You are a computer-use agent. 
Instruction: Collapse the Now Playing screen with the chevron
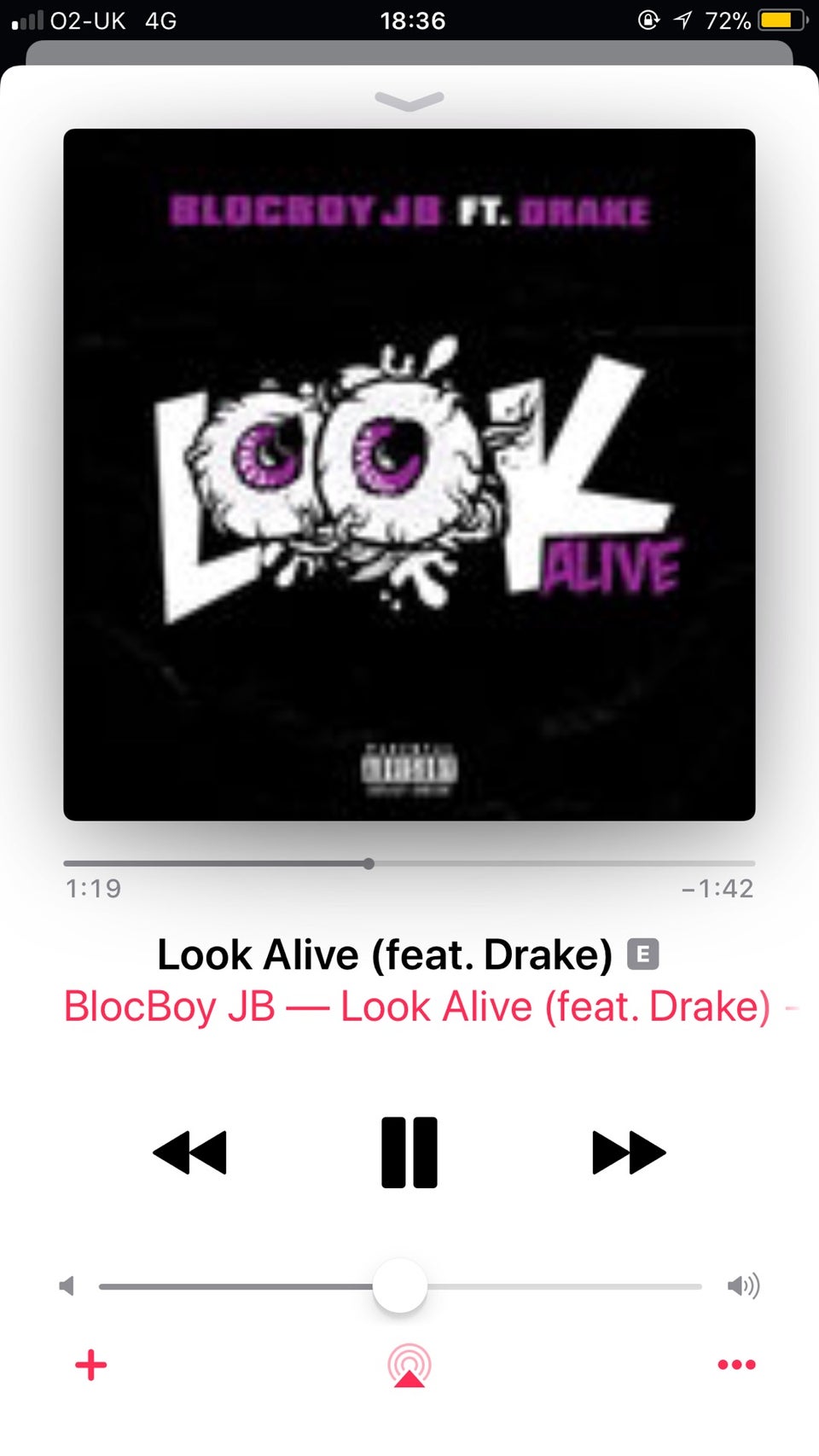[409, 101]
